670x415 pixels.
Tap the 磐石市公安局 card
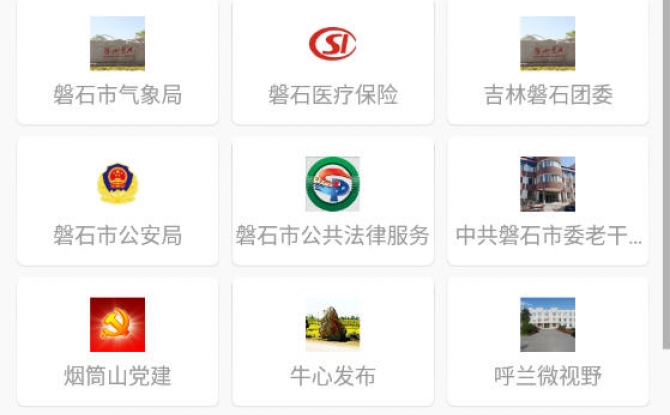(x=117, y=202)
